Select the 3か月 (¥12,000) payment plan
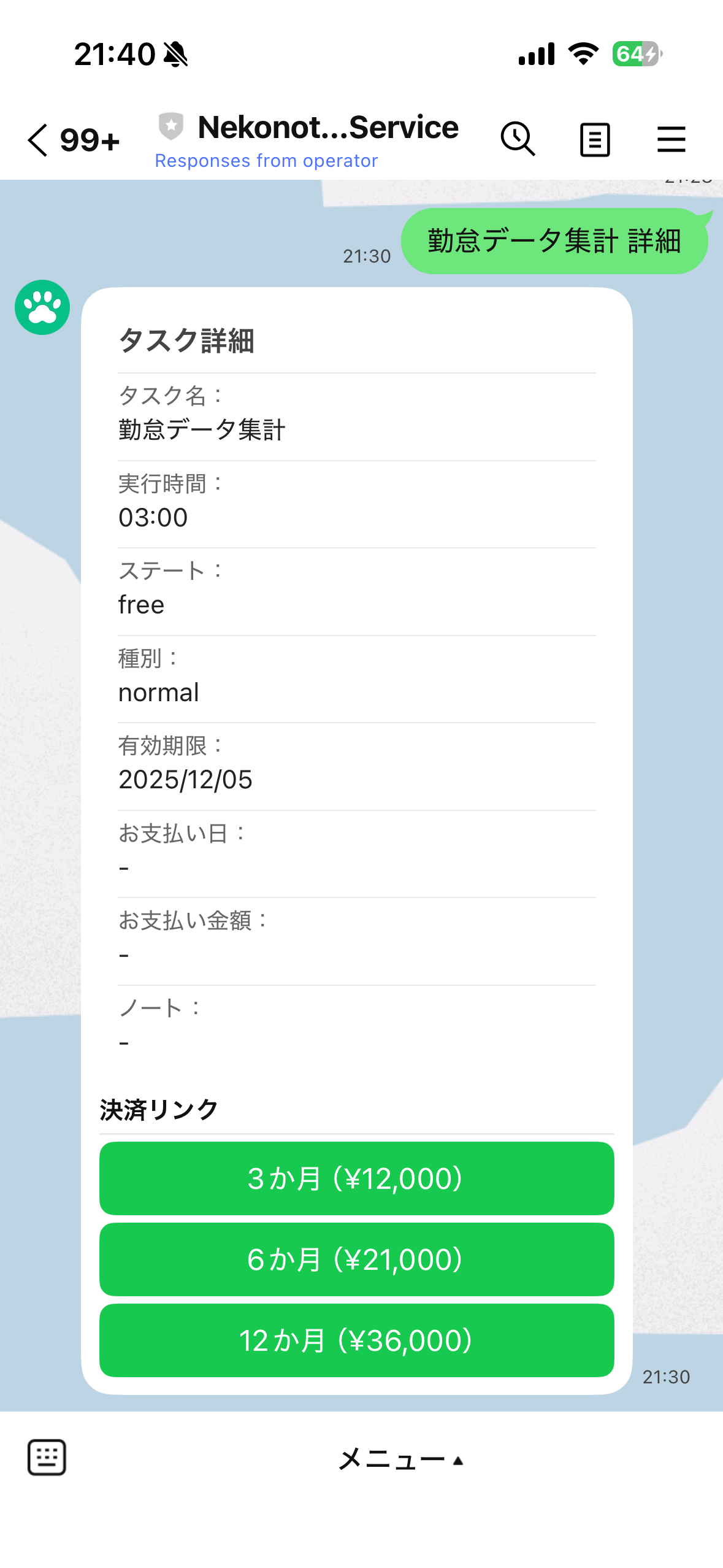 [356, 1178]
